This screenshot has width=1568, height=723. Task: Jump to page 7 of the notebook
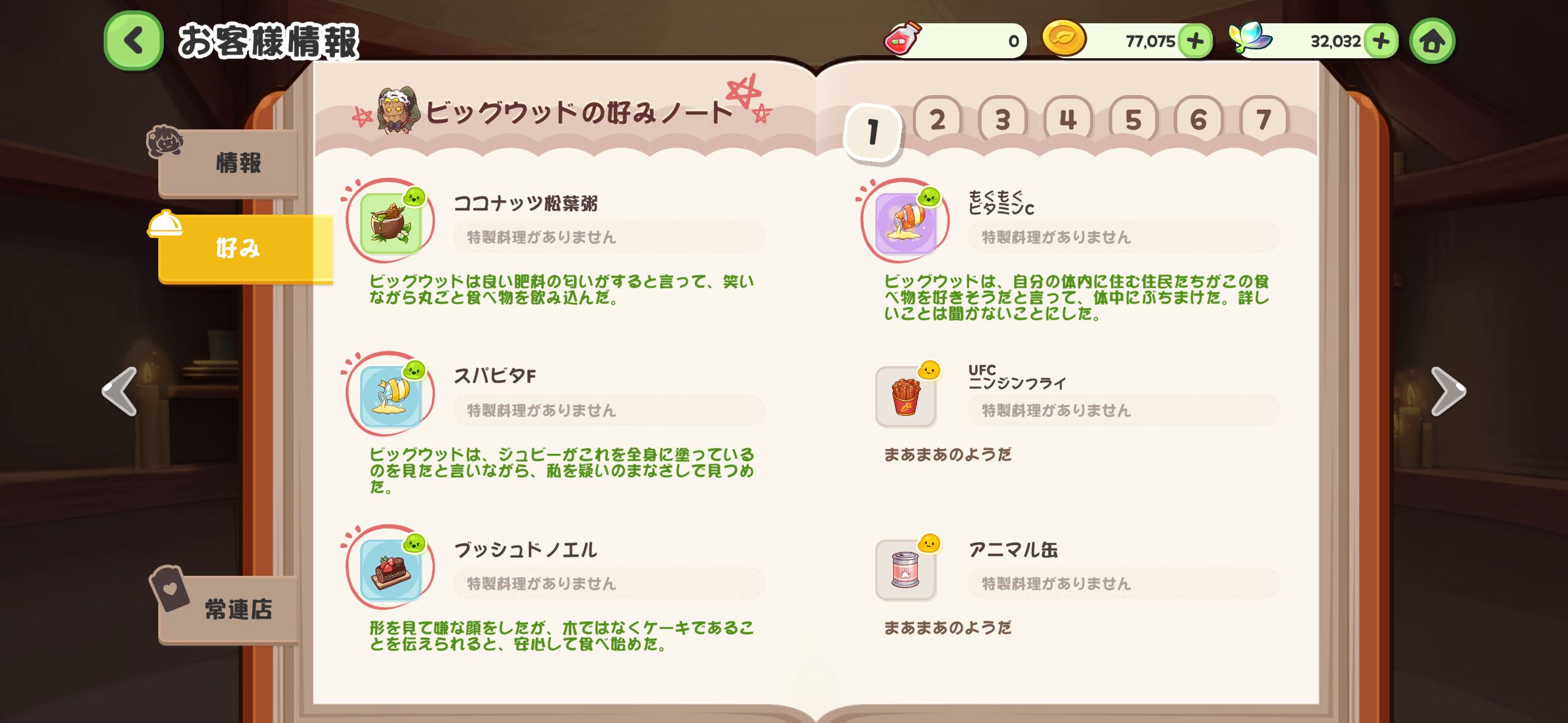tap(1263, 120)
